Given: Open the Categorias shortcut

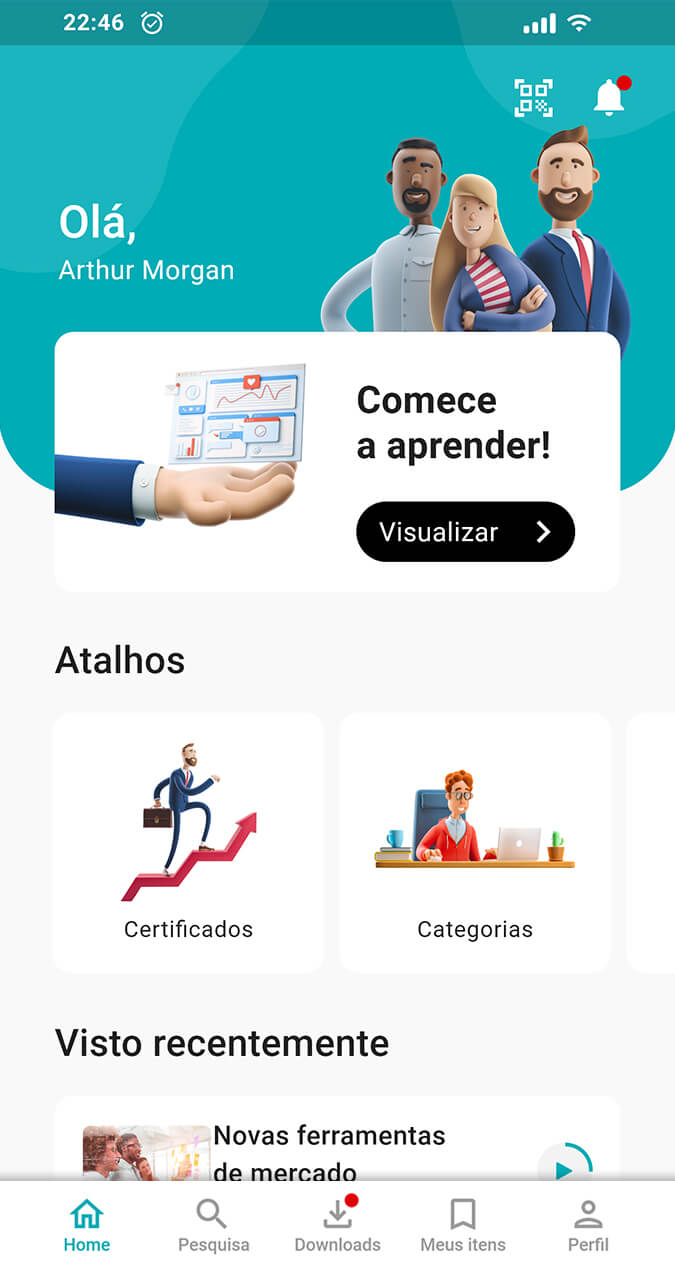Looking at the screenshot, I should pyautogui.click(x=475, y=842).
